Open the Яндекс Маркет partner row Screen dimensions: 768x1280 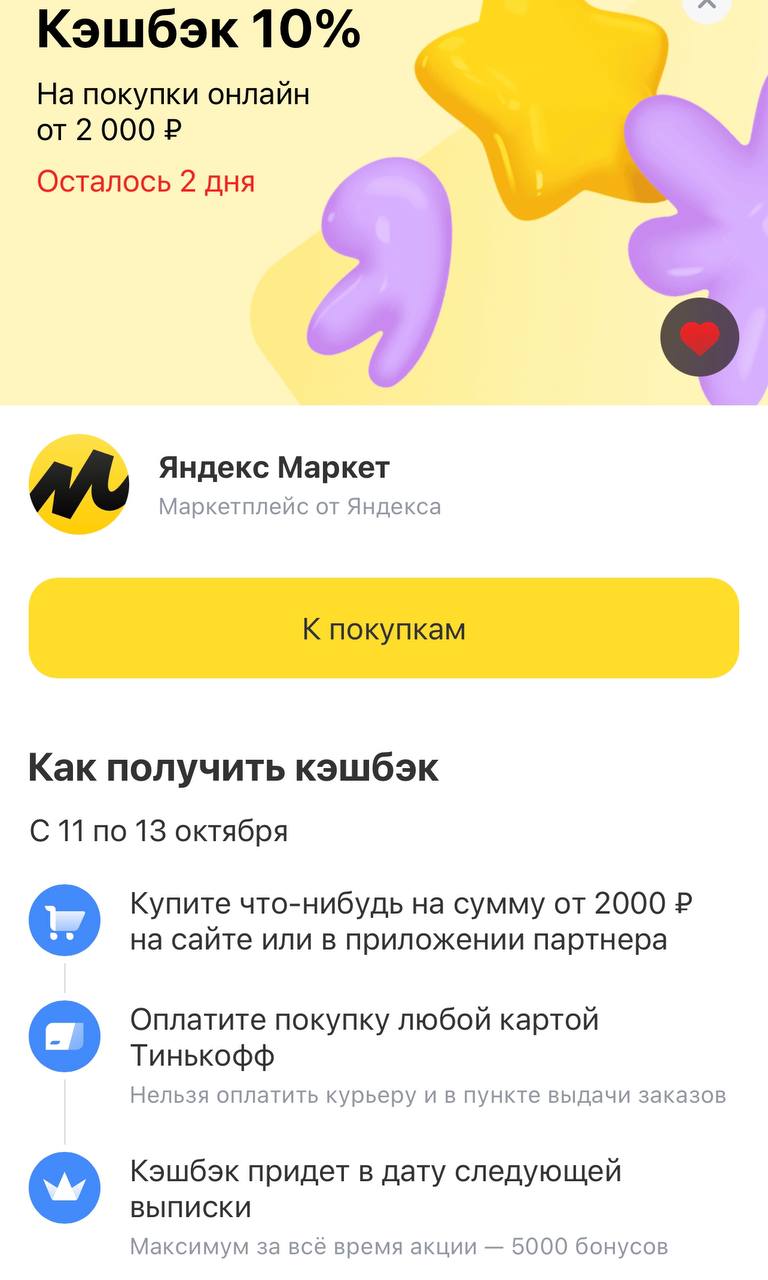point(274,485)
